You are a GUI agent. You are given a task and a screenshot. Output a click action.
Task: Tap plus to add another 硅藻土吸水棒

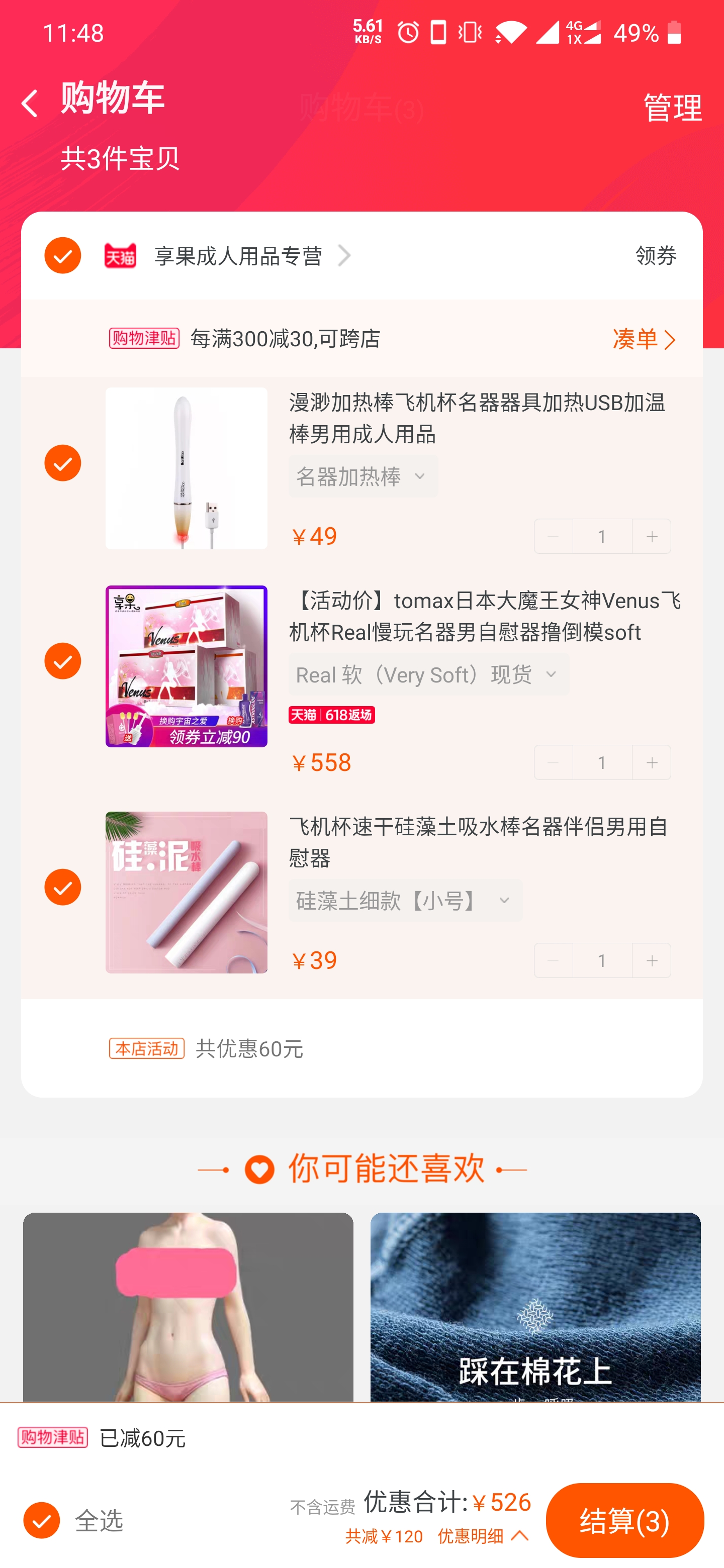[651, 960]
